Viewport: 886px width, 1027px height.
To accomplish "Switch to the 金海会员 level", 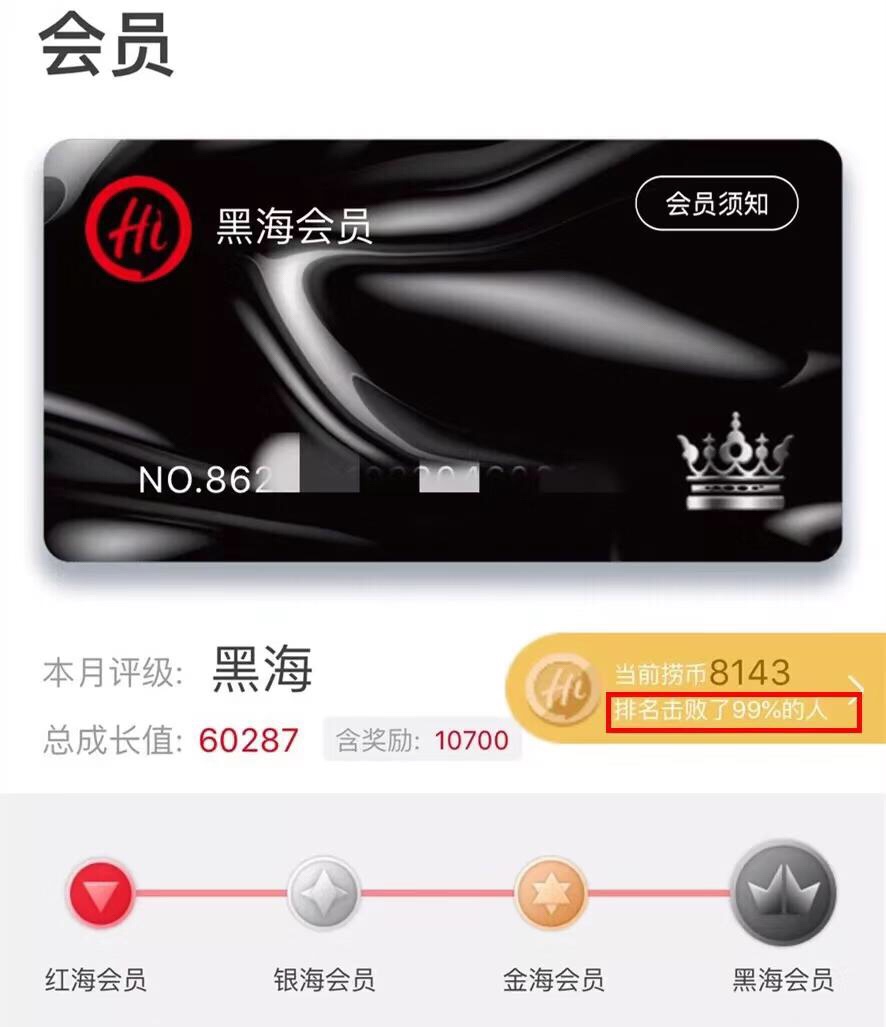I will click(x=552, y=892).
